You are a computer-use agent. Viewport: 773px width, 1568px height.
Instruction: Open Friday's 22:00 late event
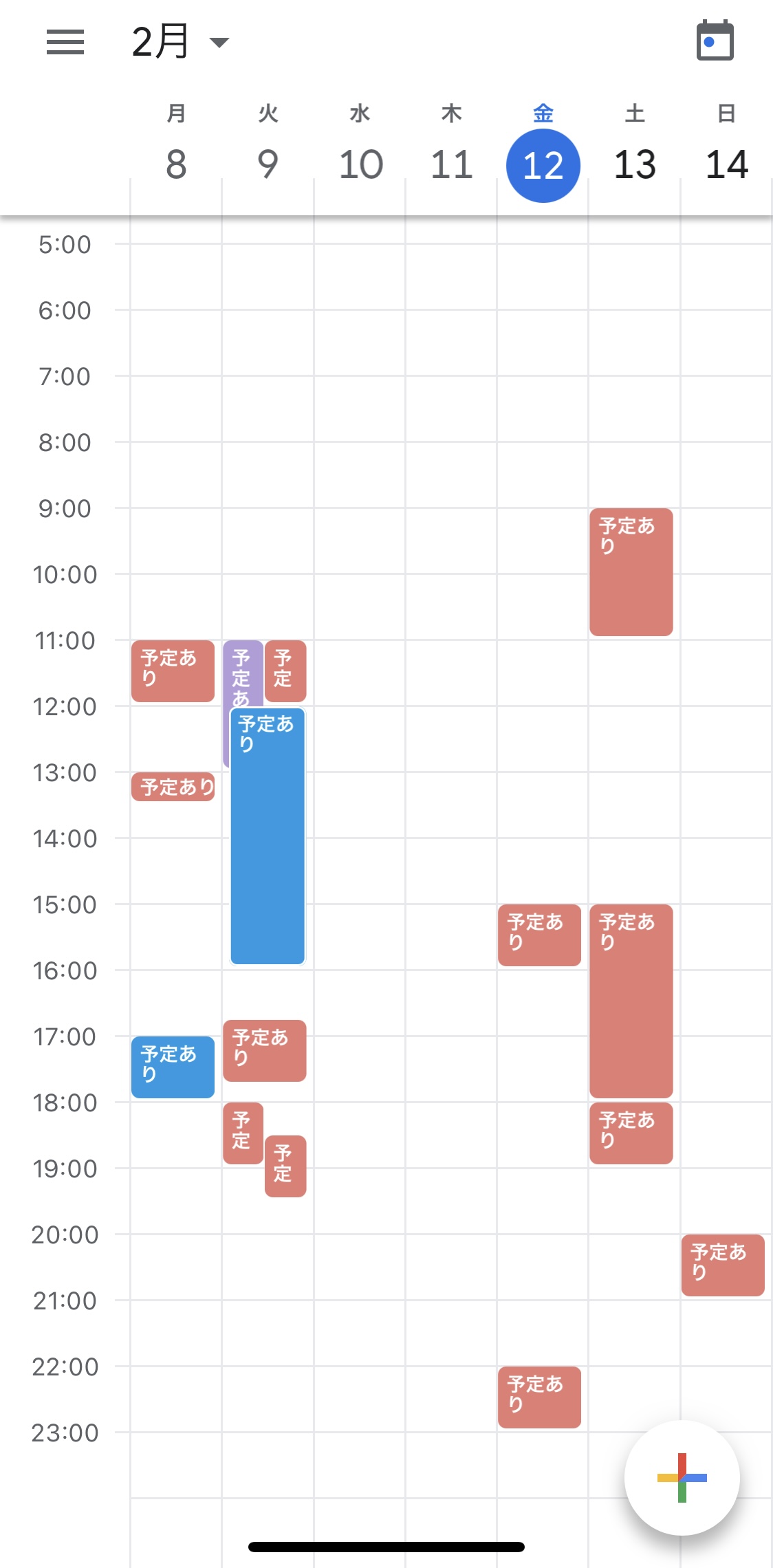pos(539,1397)
